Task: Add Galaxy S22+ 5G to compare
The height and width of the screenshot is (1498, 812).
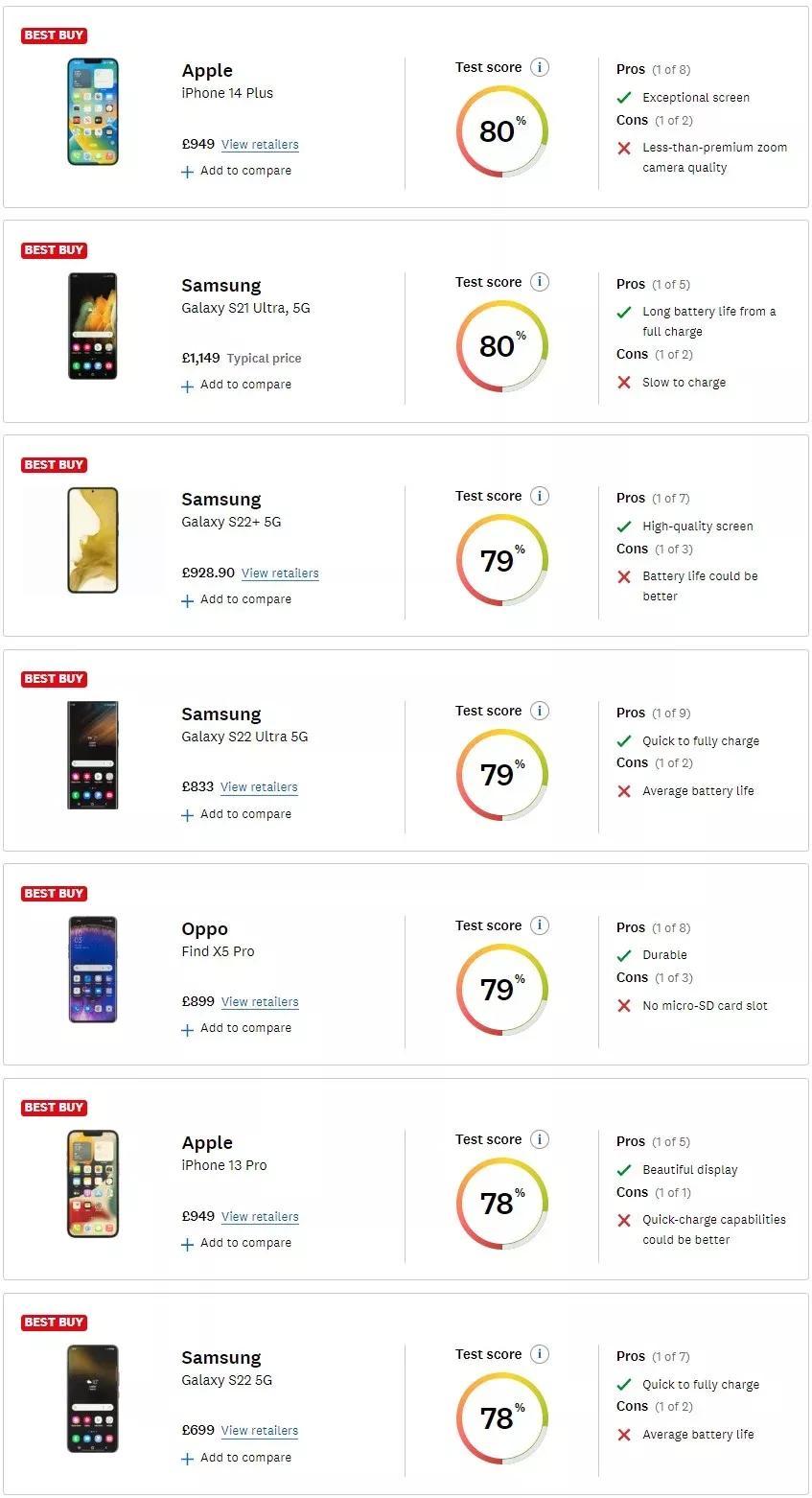Action: 237,599
